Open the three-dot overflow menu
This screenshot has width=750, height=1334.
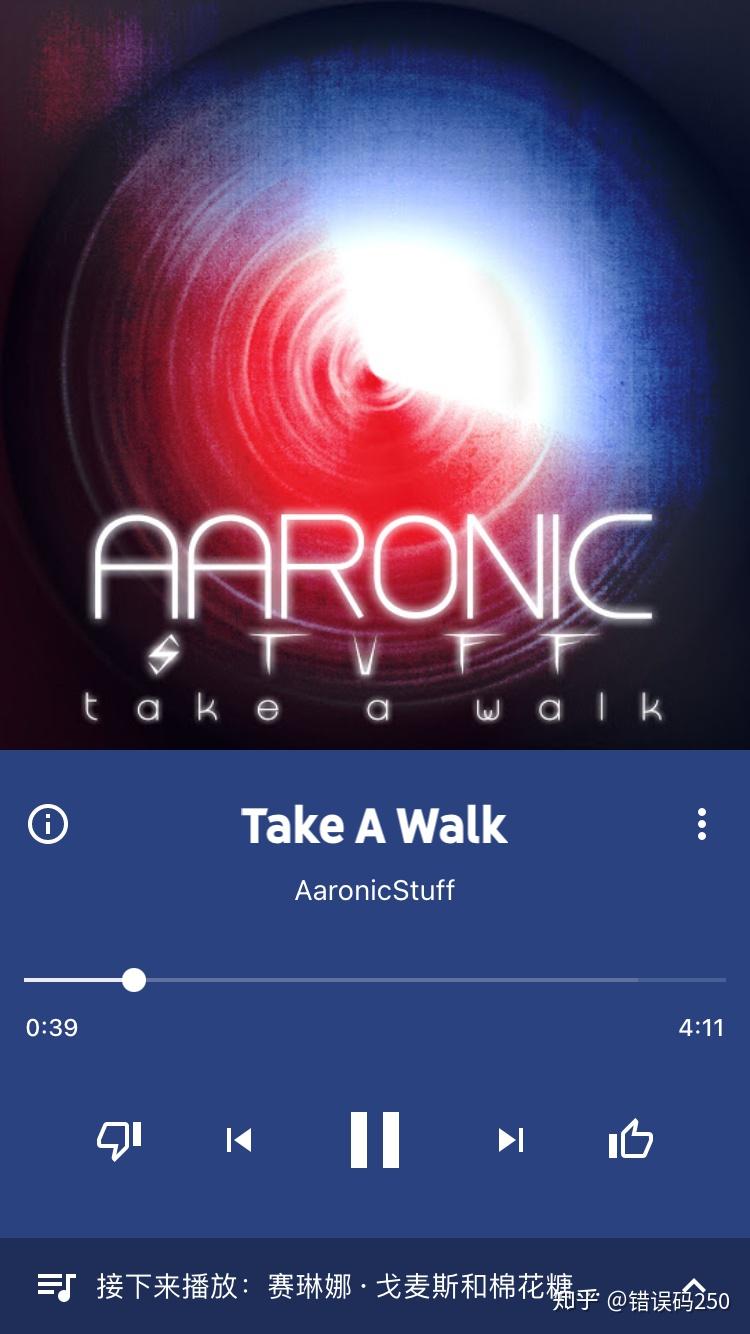pos(702,824)
